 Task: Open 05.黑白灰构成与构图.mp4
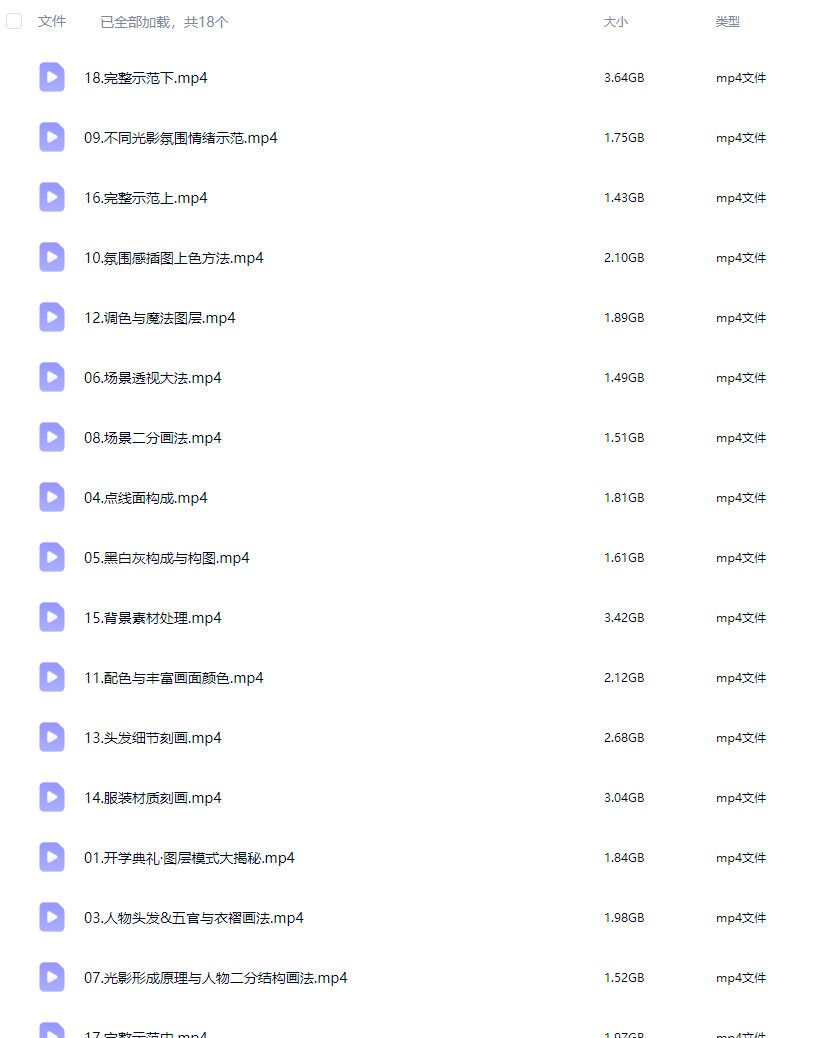click(166, 558)
